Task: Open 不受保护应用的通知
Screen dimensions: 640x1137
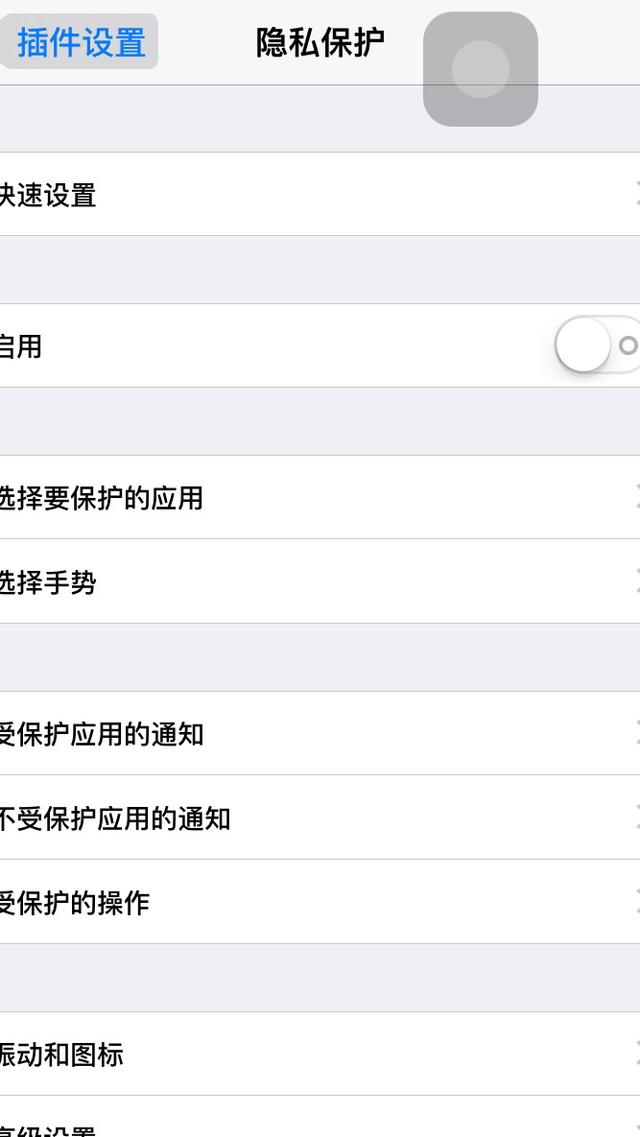Action: (x=320, y=817)
